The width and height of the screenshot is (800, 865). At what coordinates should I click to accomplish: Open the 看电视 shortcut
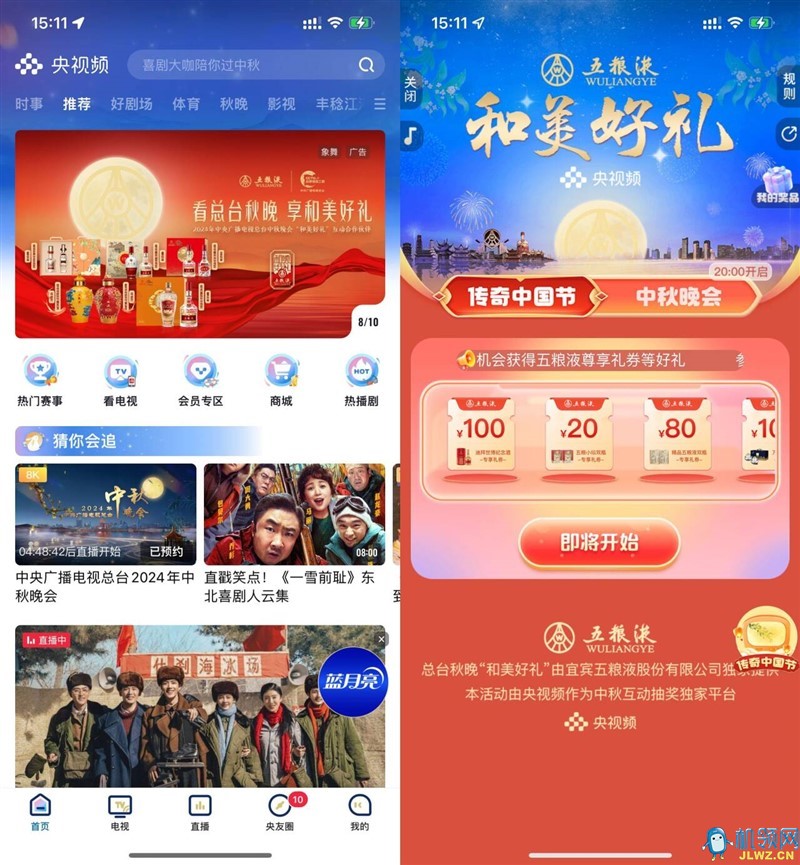point(120,381)
